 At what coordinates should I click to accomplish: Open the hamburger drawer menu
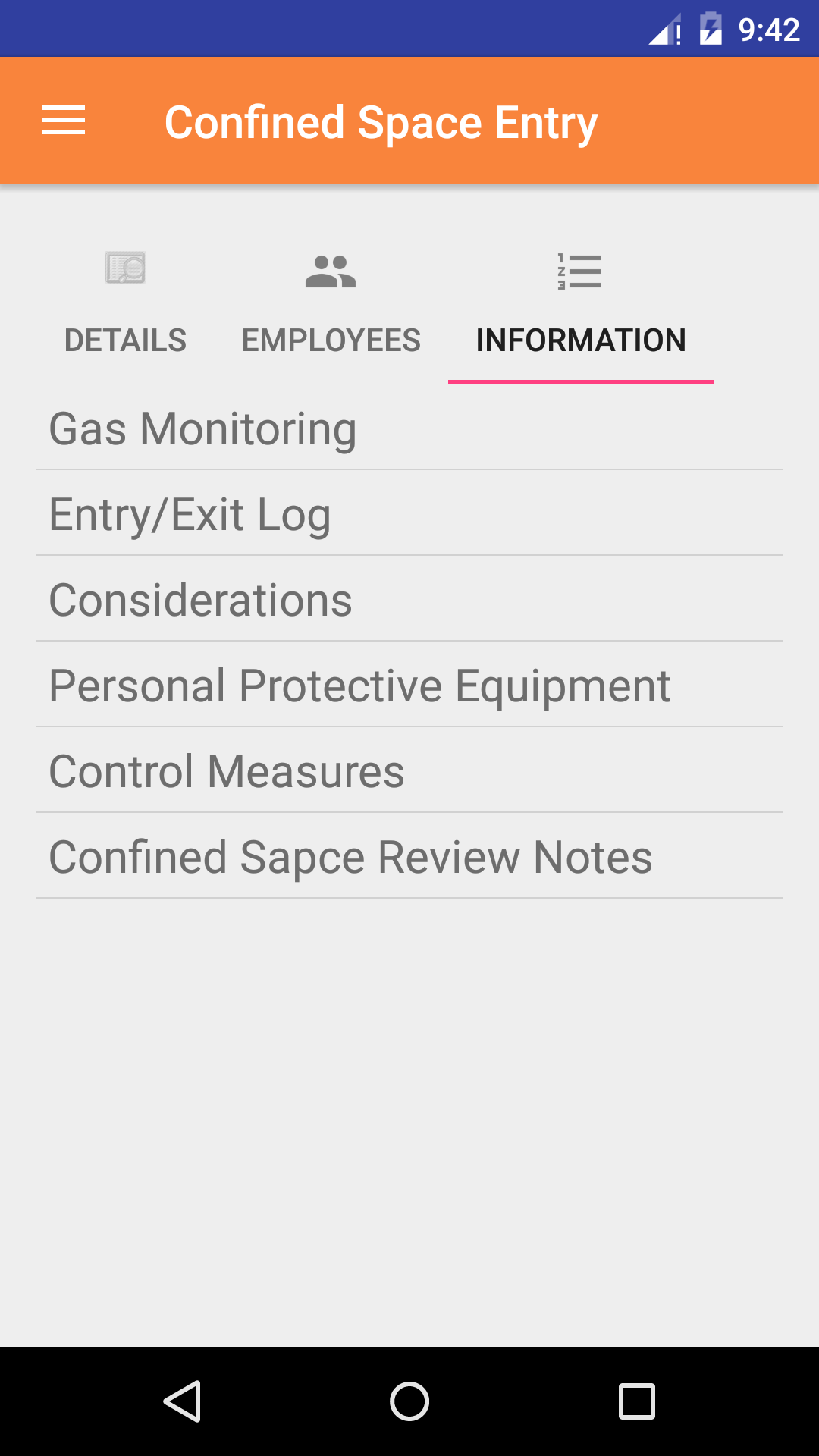(64, 121)
